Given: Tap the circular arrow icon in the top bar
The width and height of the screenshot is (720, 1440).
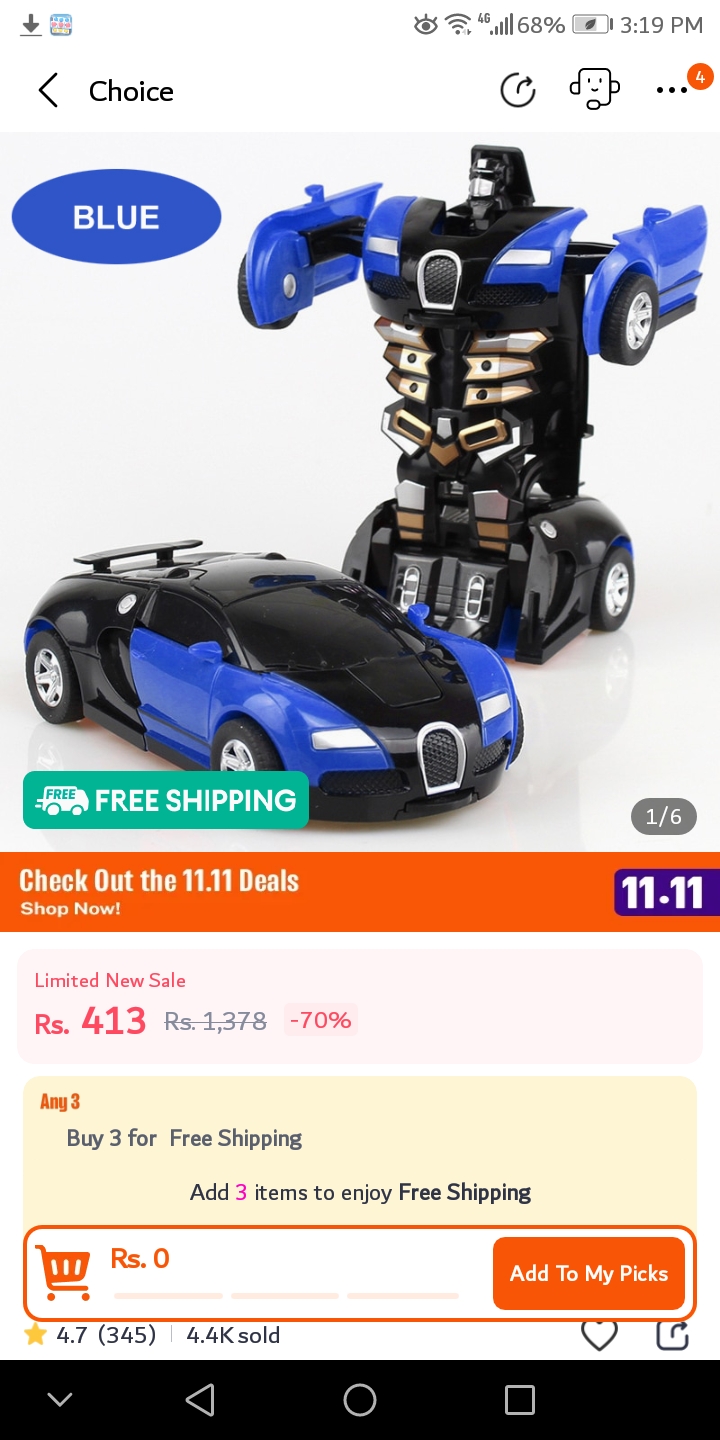Looking at the screenshot, I should (518, 91).
